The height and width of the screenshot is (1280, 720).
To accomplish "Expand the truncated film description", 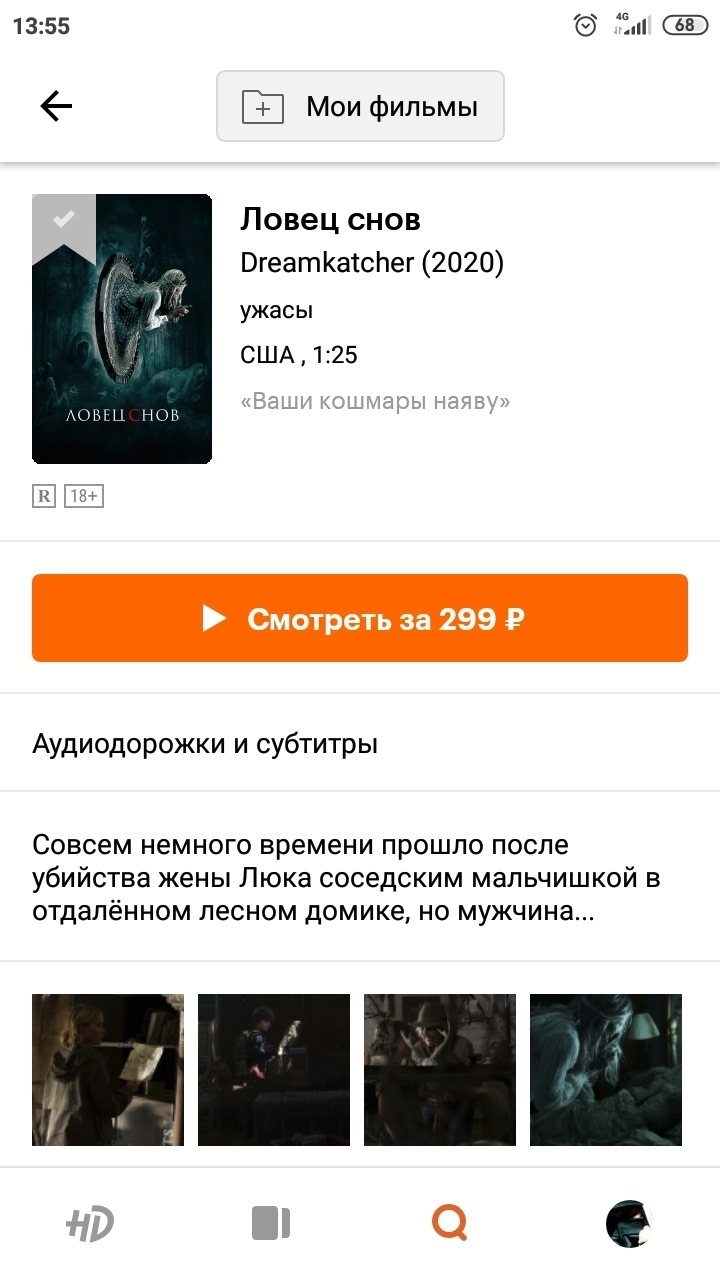I will (x=360, y=877).
